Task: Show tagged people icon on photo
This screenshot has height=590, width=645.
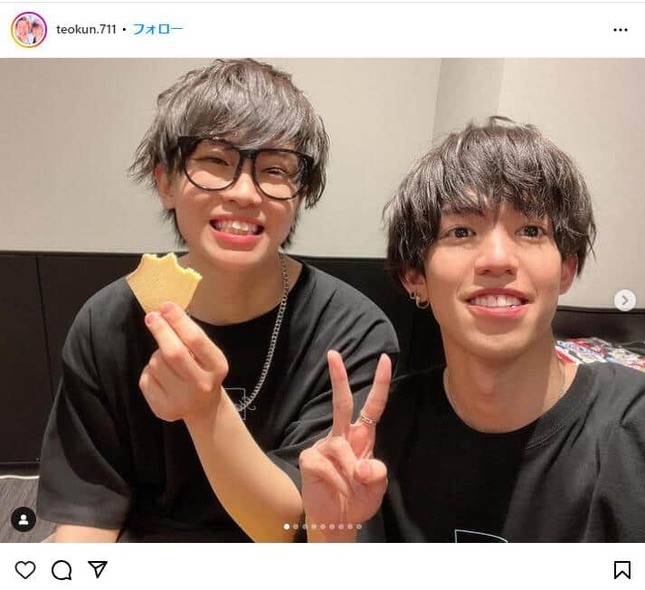Action: 23,519
